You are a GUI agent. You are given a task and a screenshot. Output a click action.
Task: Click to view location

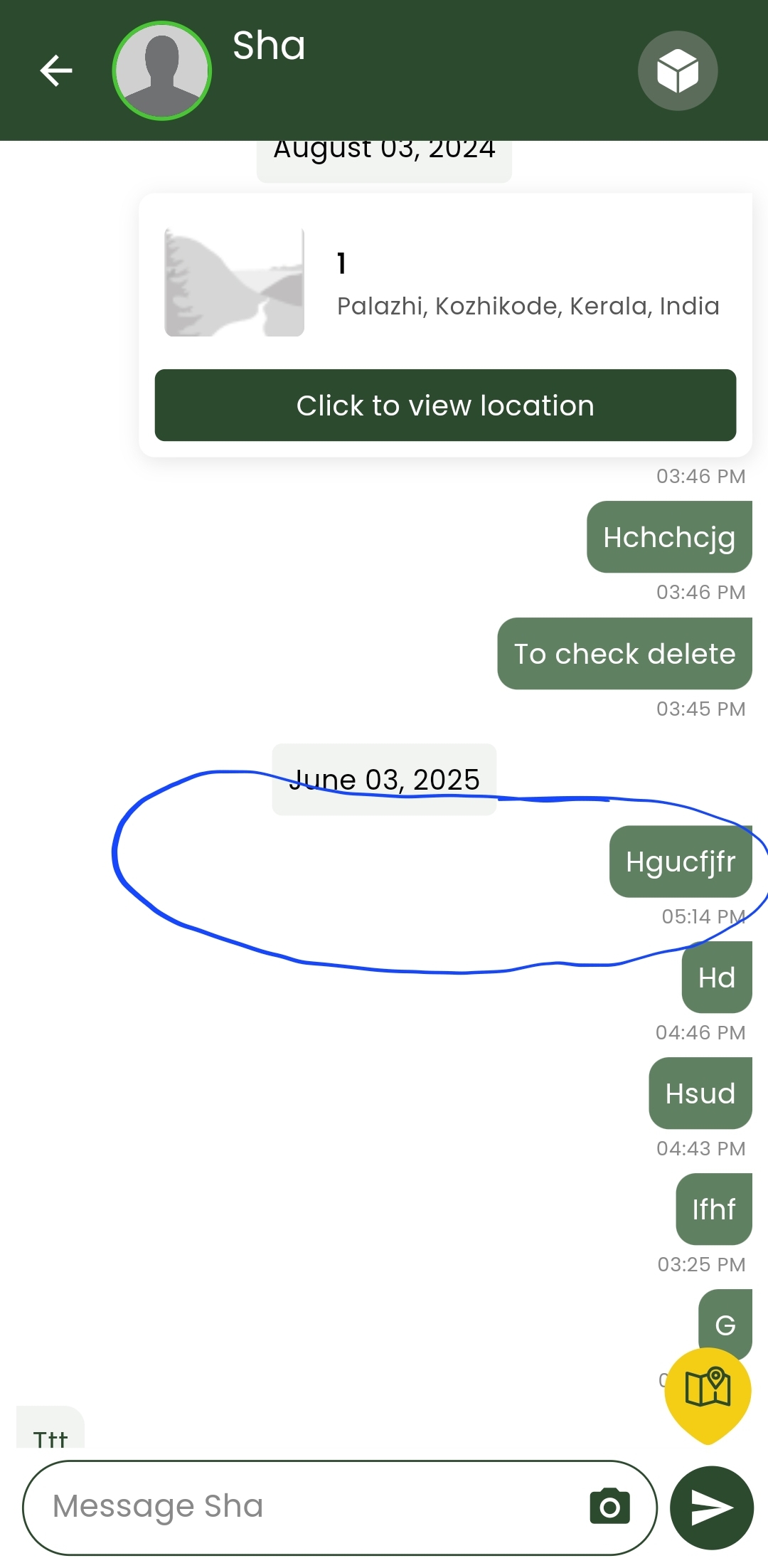445,406
